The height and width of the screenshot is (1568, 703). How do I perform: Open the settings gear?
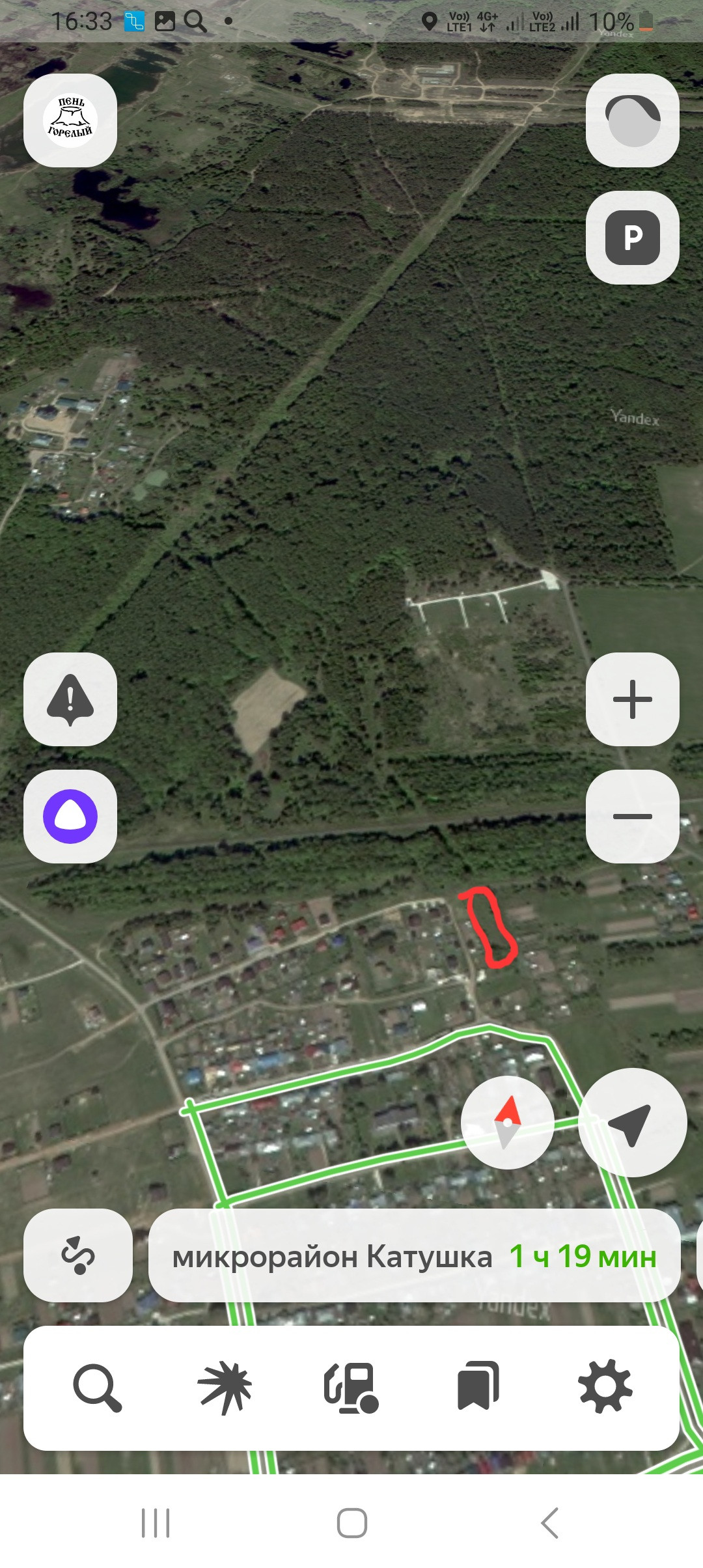(x=605, y=1388)
